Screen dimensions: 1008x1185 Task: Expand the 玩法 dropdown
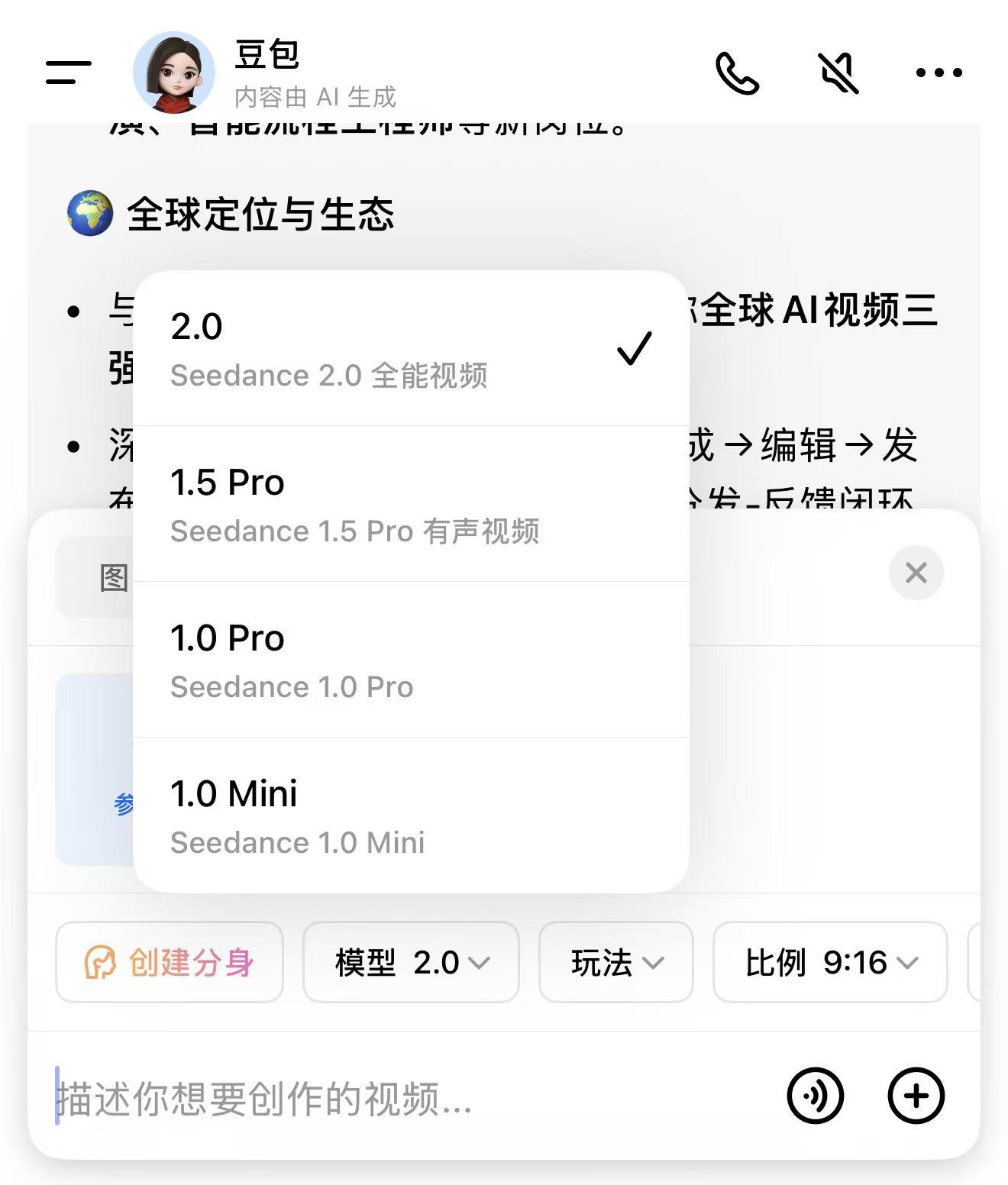(615, 962)
